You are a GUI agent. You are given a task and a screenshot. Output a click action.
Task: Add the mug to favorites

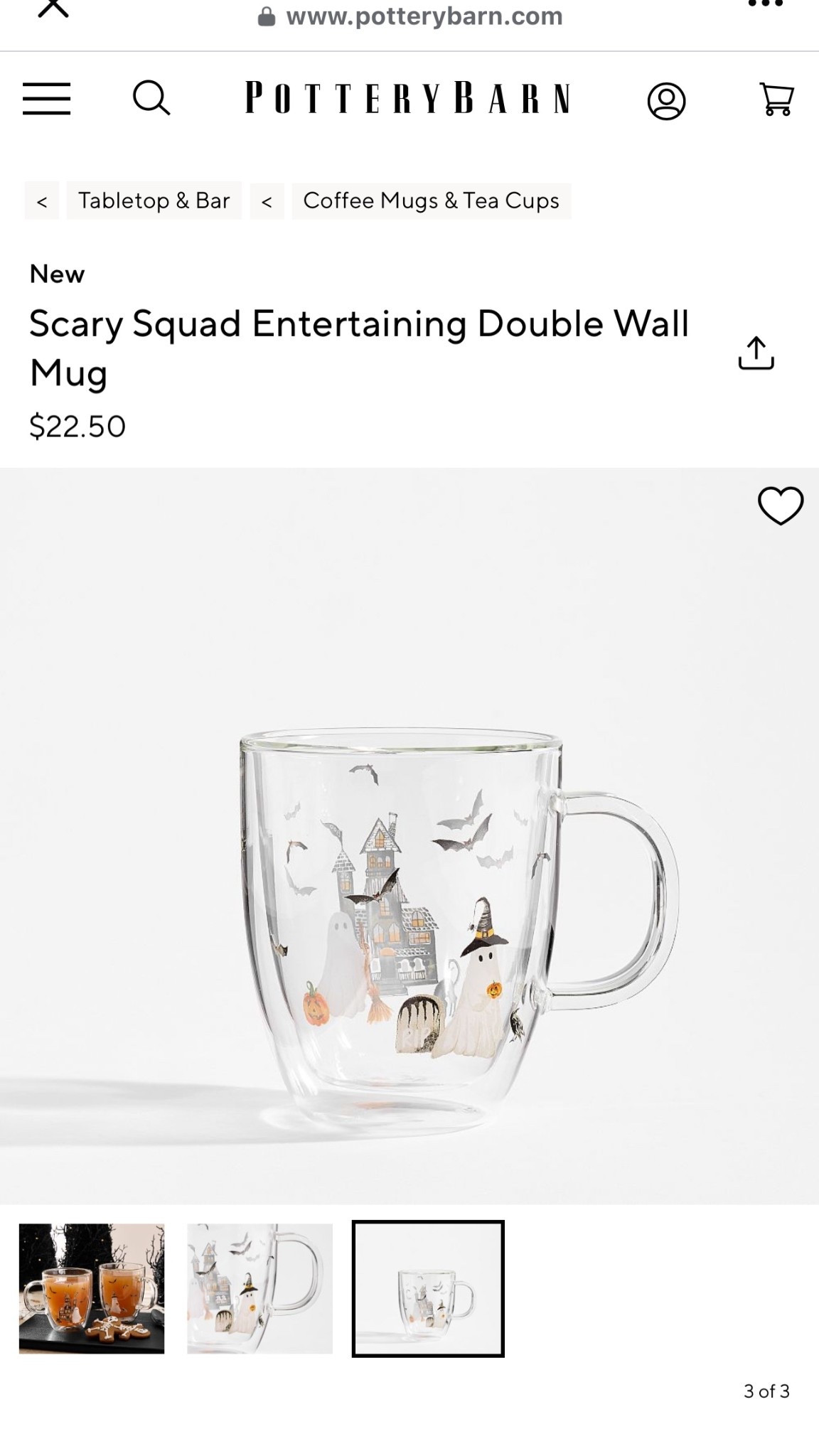coord(780,505)
